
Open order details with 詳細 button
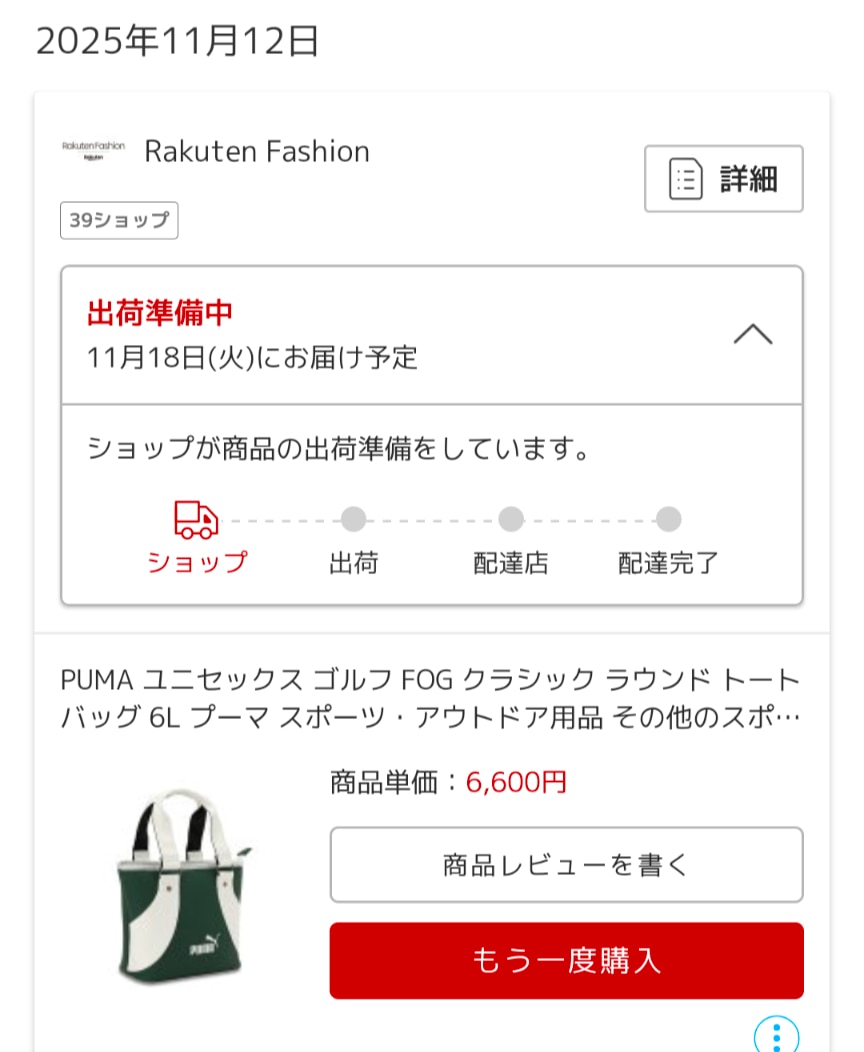(723, 179)
